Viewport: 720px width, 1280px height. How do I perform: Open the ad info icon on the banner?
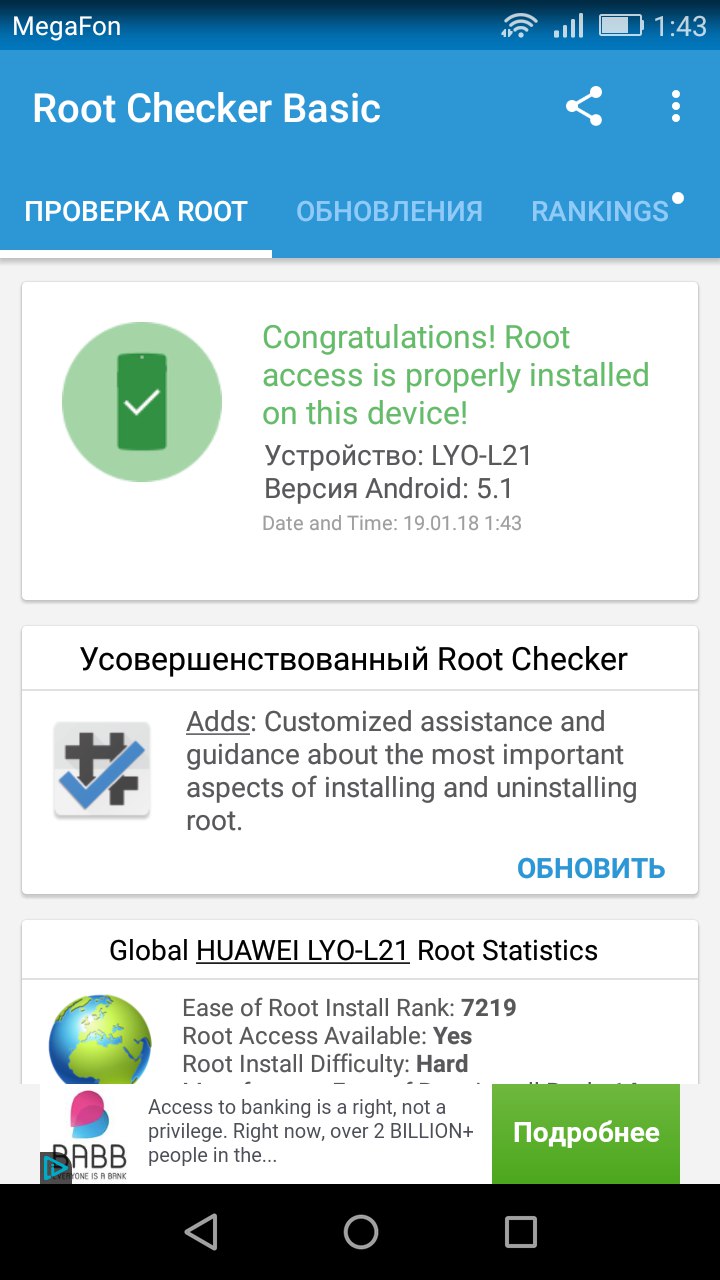tap(55, 1167)
